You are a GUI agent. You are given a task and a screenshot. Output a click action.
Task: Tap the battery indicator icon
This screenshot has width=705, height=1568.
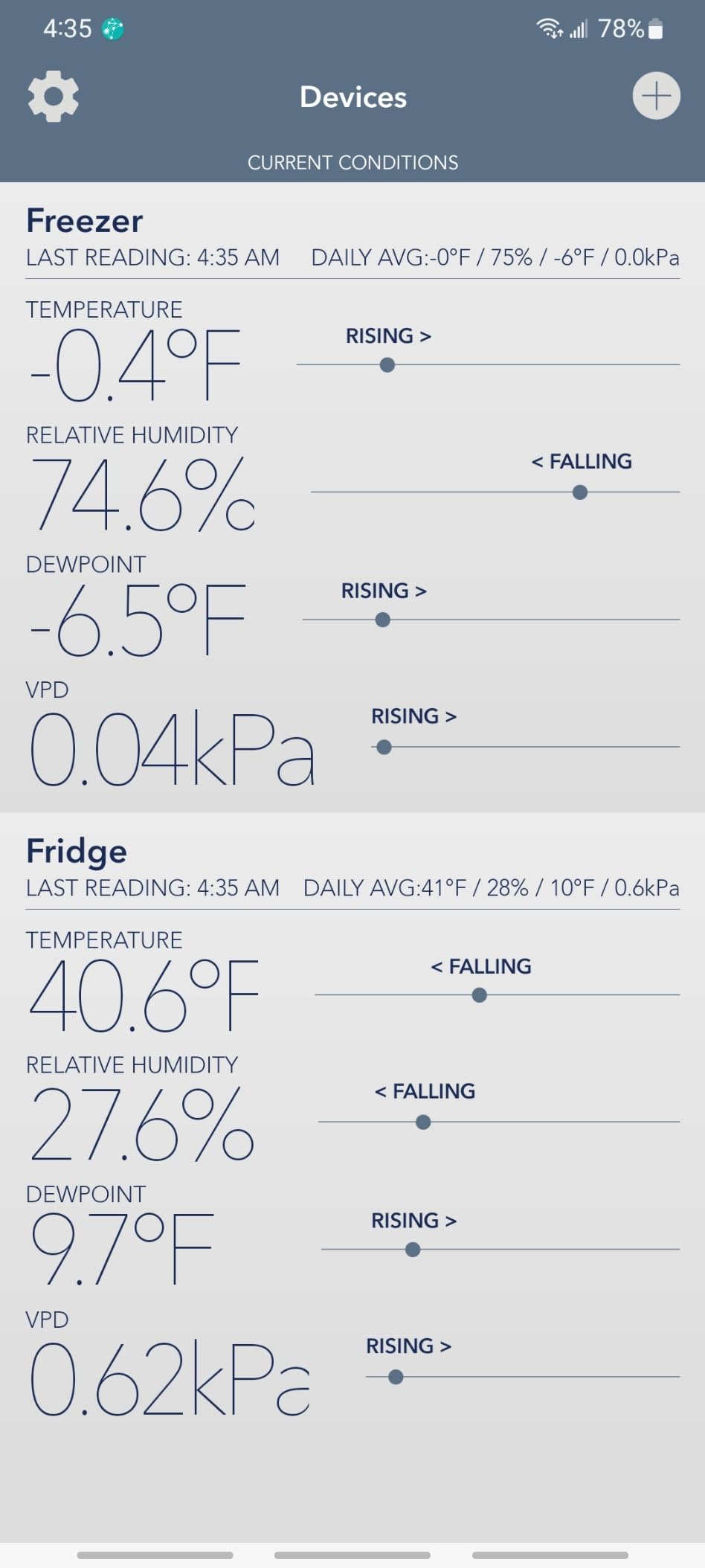tap(655, 28)
